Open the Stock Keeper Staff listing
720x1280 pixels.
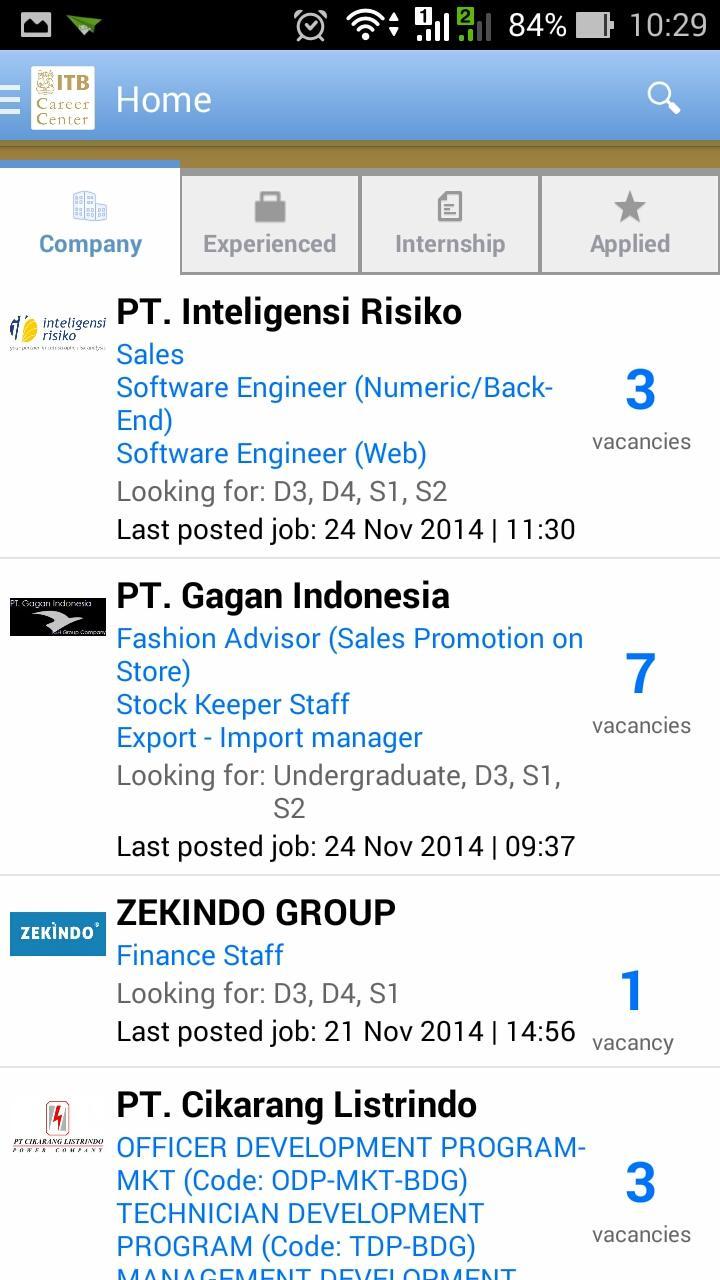point(232,705)
